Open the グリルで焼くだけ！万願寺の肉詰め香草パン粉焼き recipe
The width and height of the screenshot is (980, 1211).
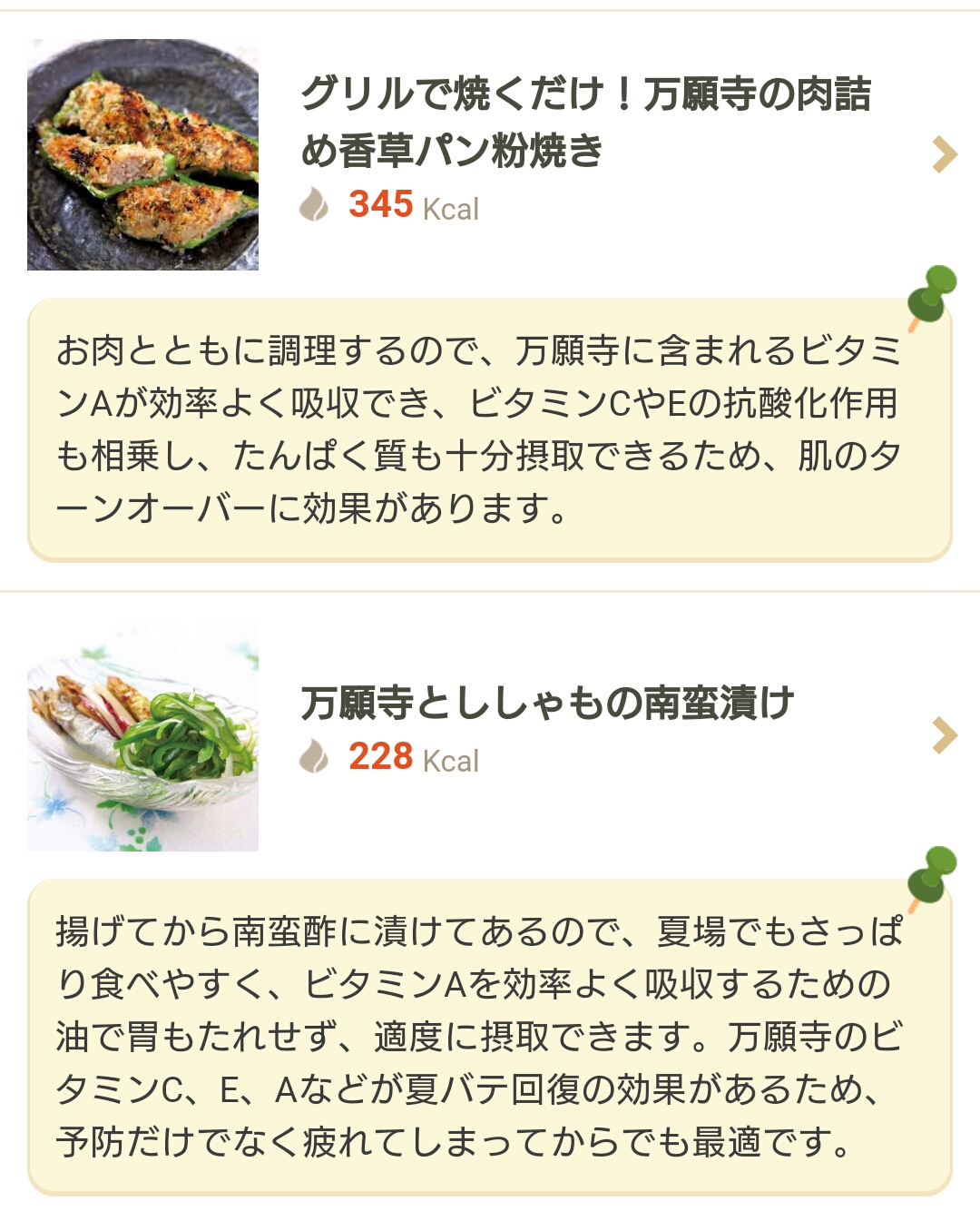point(585,122)
